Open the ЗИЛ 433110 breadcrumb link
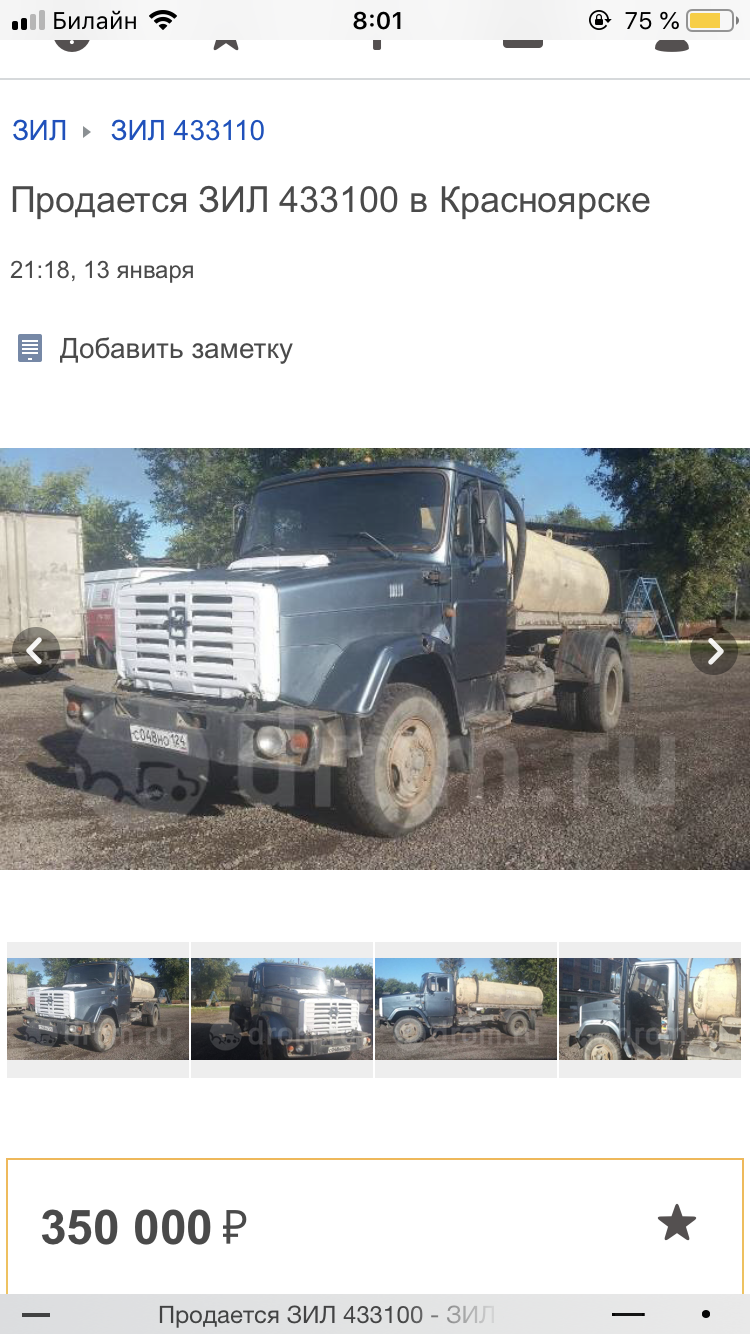750x1334 pixels. coord(187,131)
